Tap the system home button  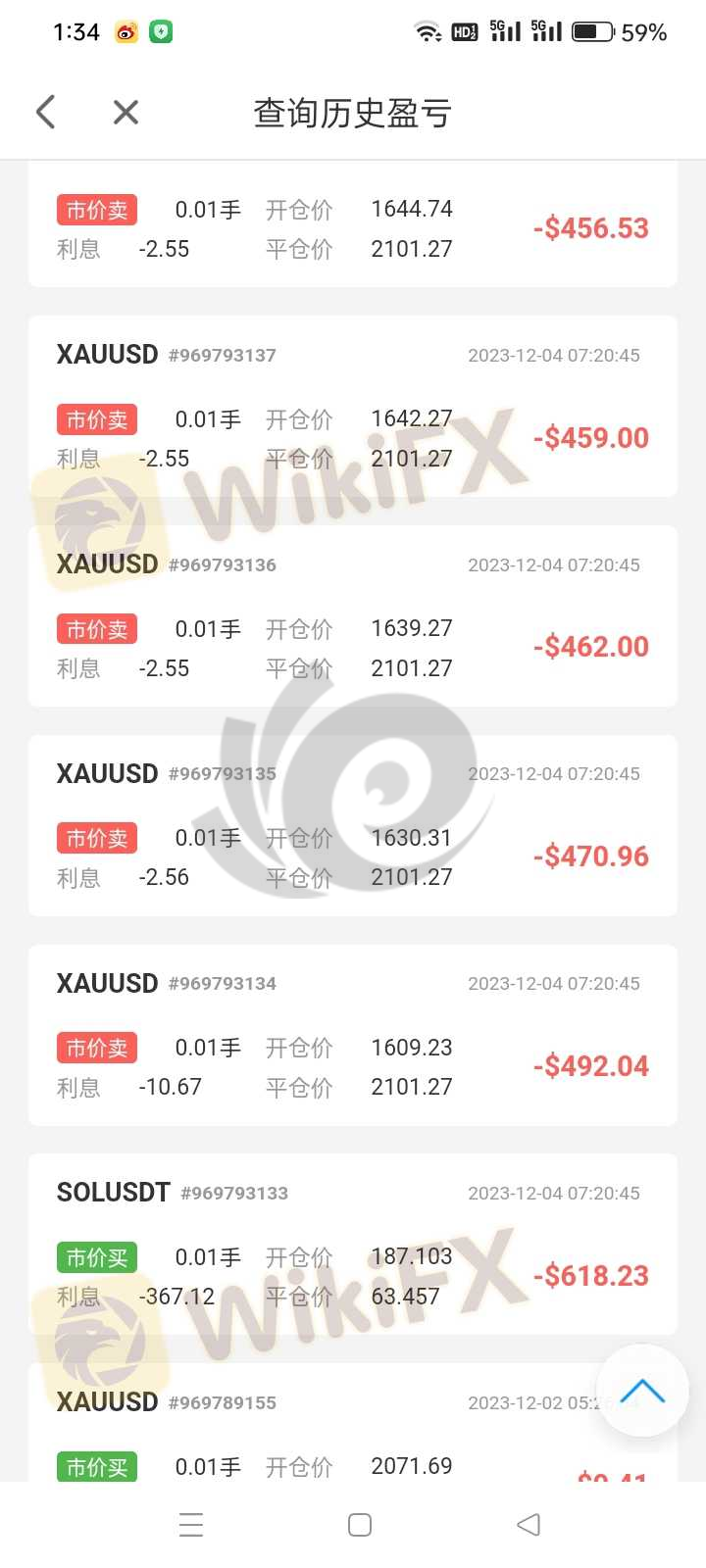(360, 1525)
